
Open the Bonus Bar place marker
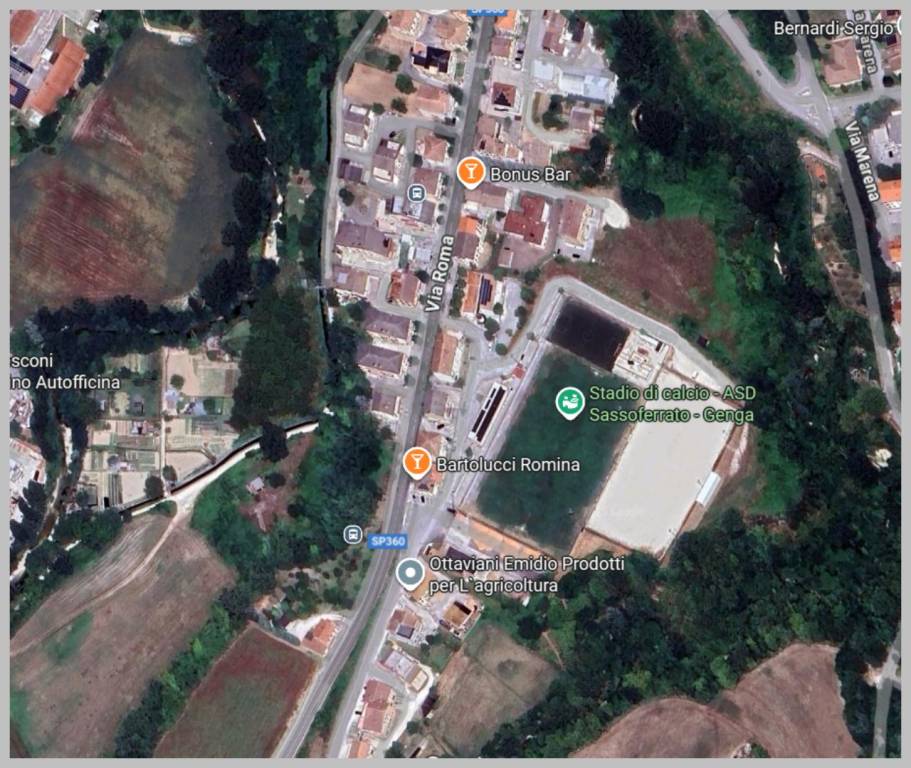click(470, 172)
